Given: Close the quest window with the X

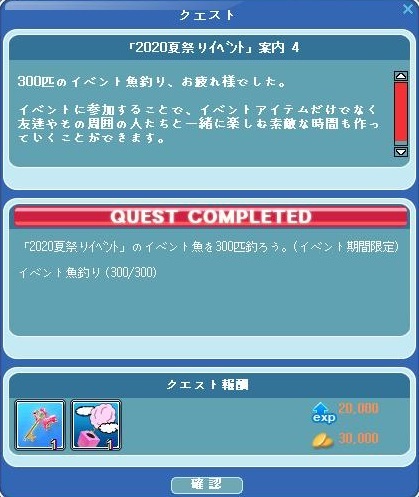Looking at the screenshot, I should 408,9.
